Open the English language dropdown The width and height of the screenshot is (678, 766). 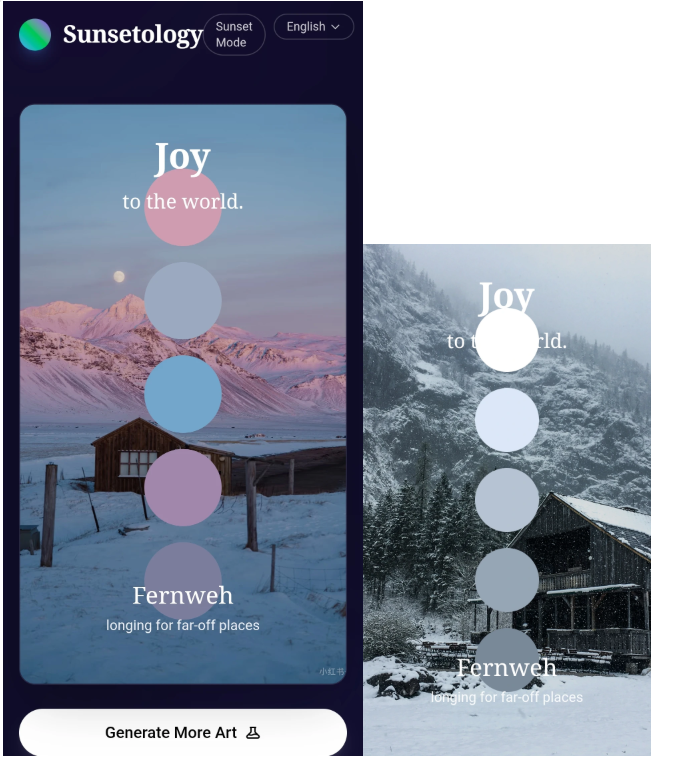coord(313,27)
